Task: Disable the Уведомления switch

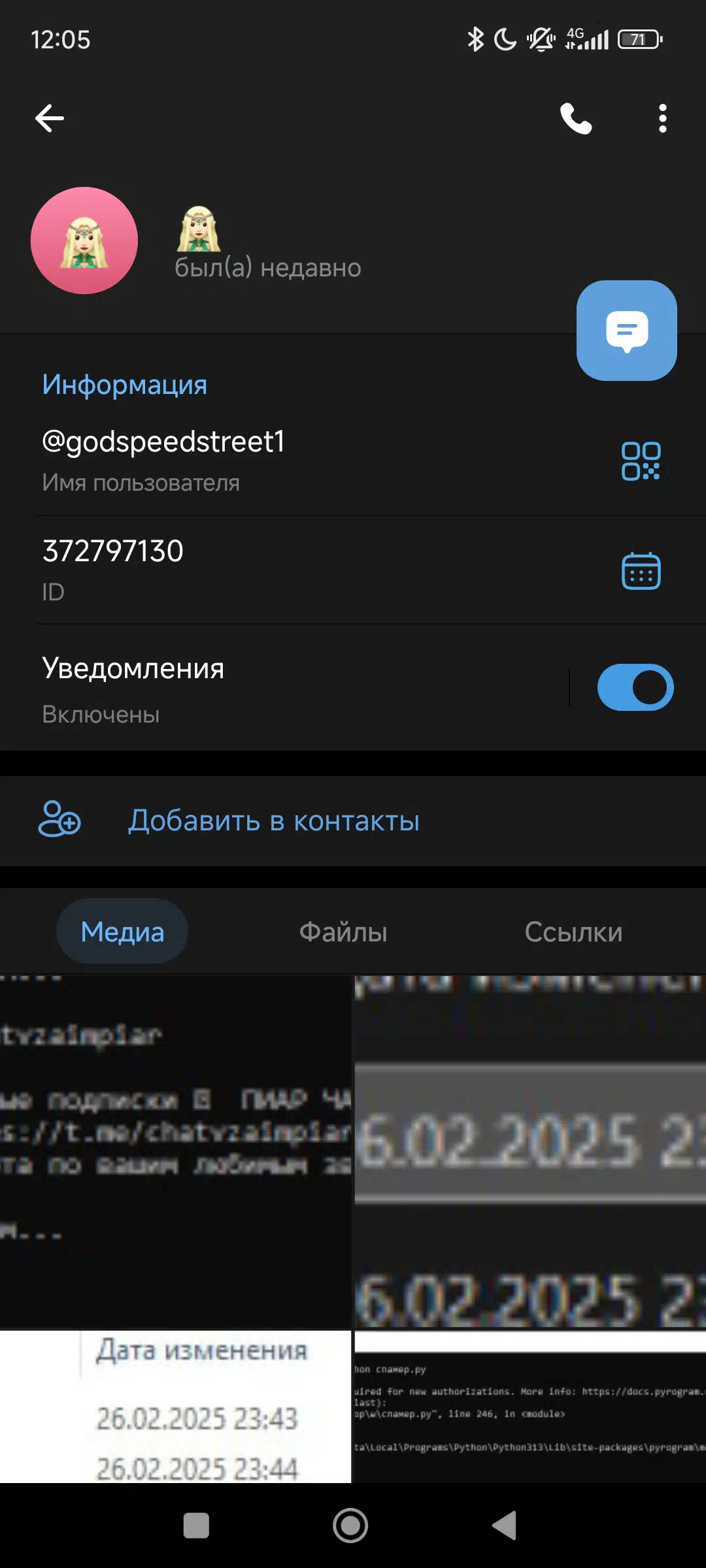Action: click(x=635, y=687)
